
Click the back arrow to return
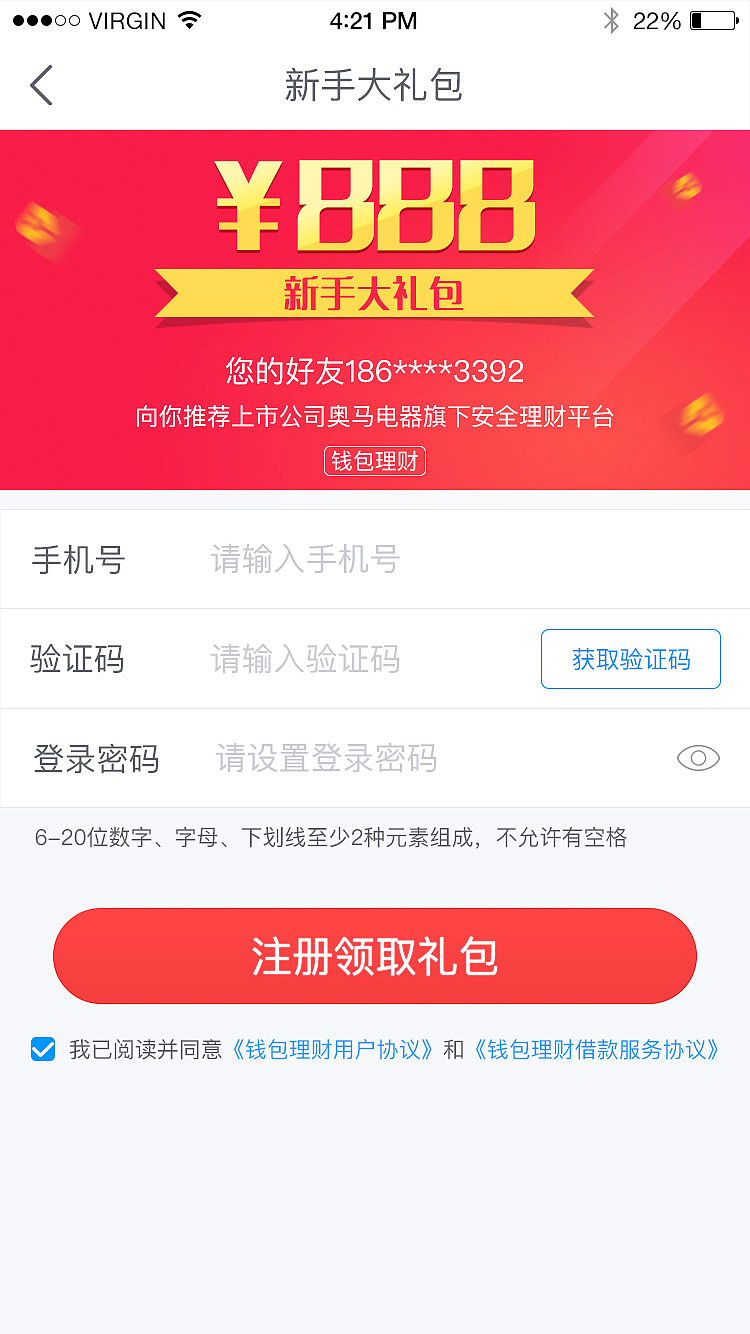click(x=40, y=86)
